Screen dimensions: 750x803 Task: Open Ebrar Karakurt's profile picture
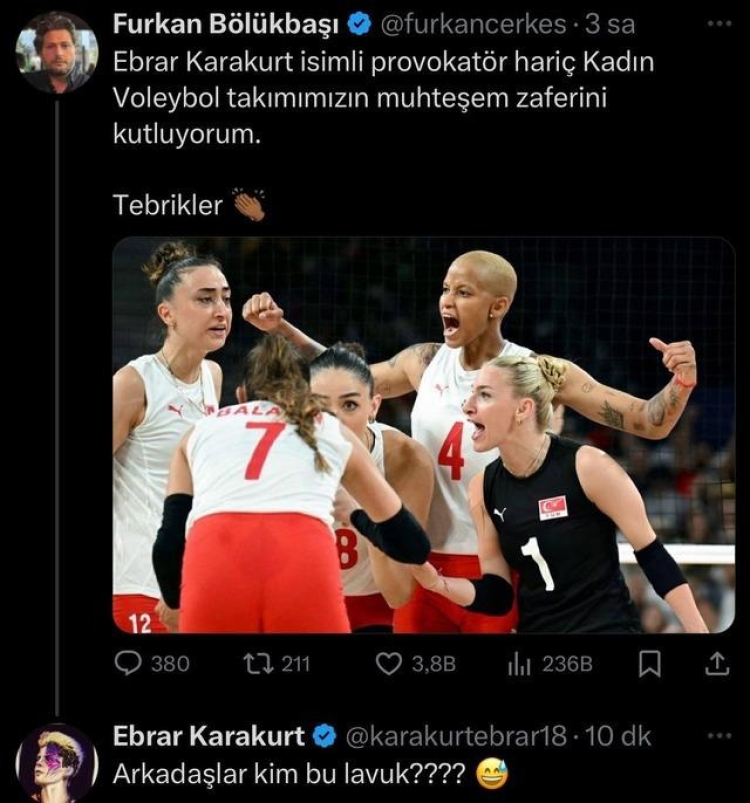pos(57,763)
